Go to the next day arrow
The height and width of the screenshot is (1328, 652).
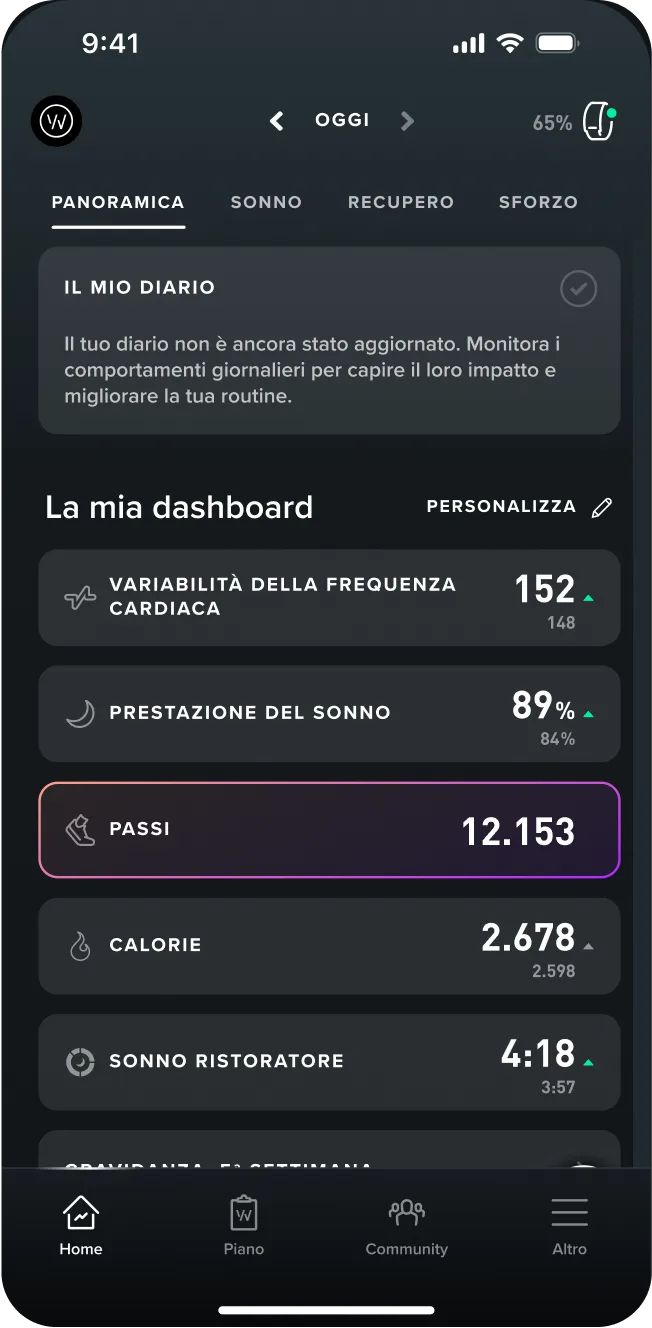point(407,121)
